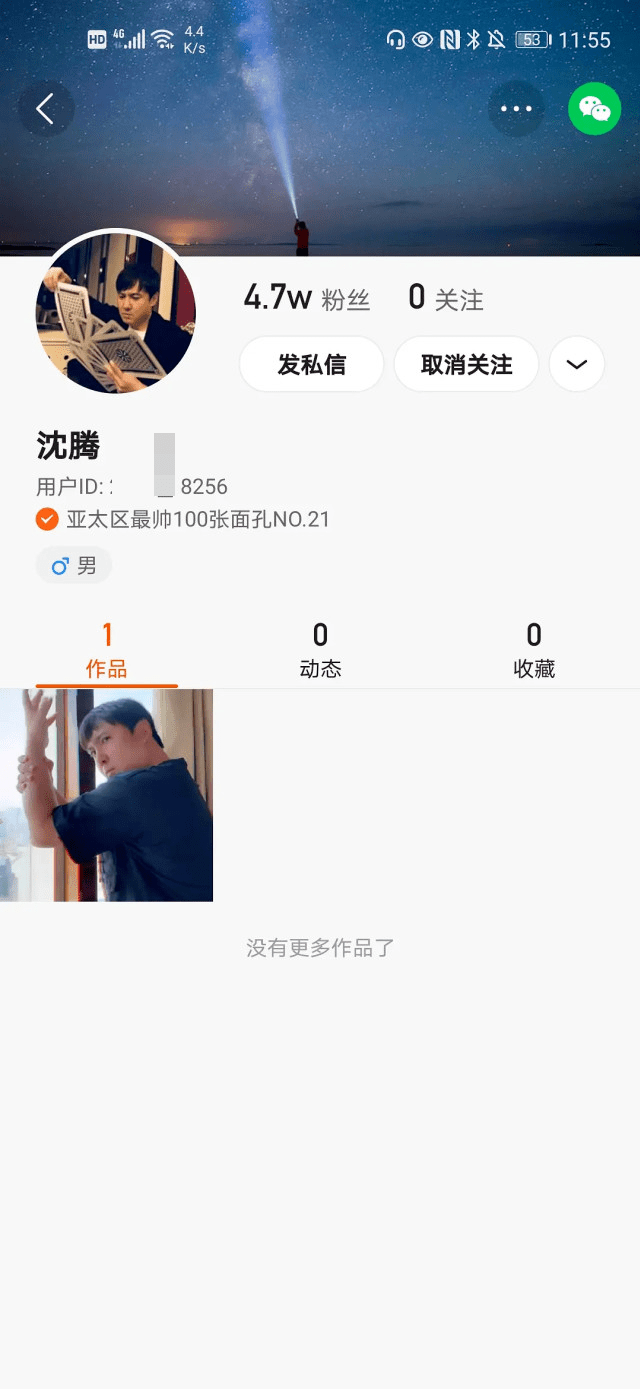
Task: Open the only video in 作品 grid
Action: coord(106,795)
